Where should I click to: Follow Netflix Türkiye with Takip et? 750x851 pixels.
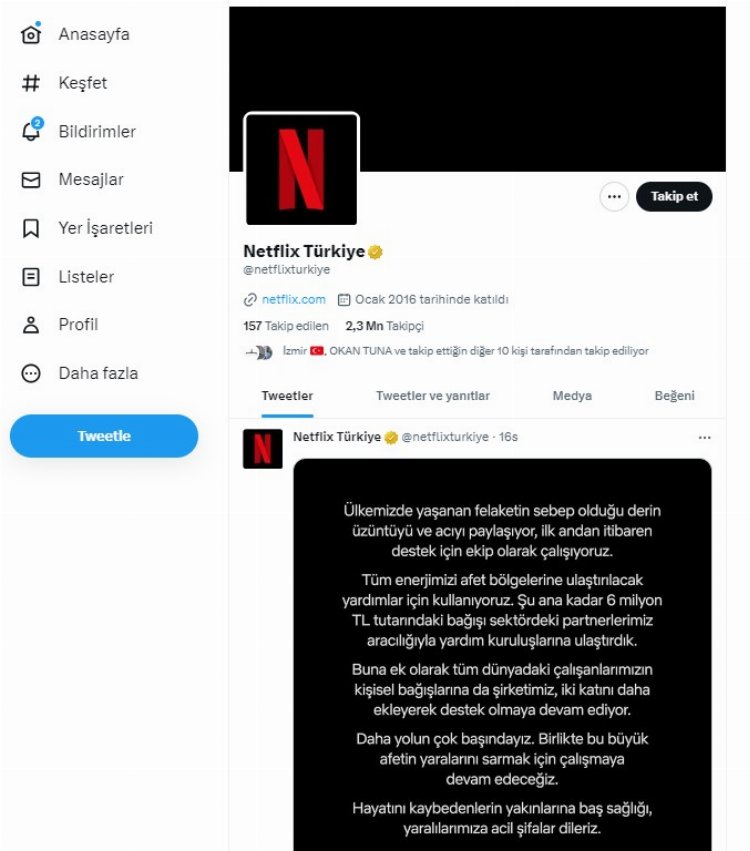point(674,196)
